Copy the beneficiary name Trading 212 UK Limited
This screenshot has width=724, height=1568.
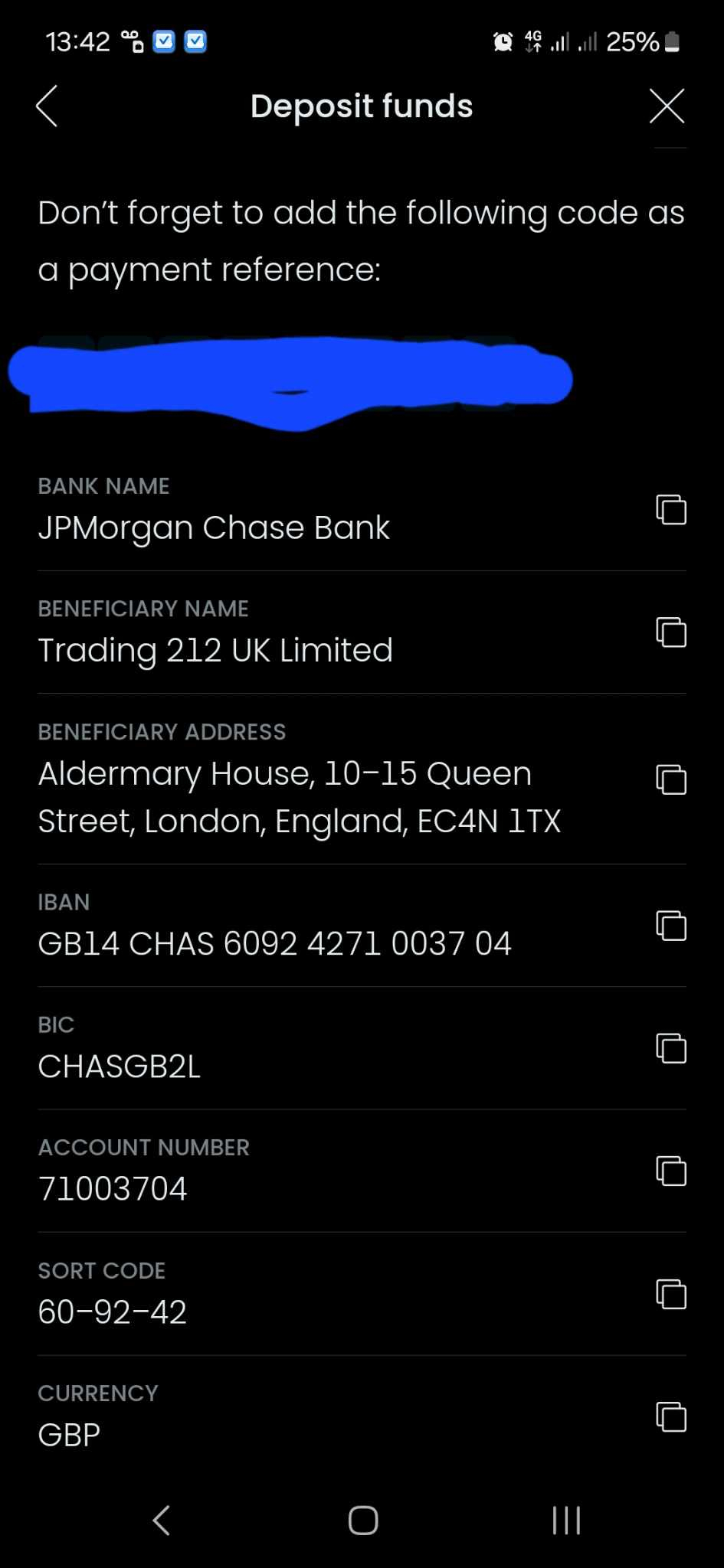coord(671,632)
